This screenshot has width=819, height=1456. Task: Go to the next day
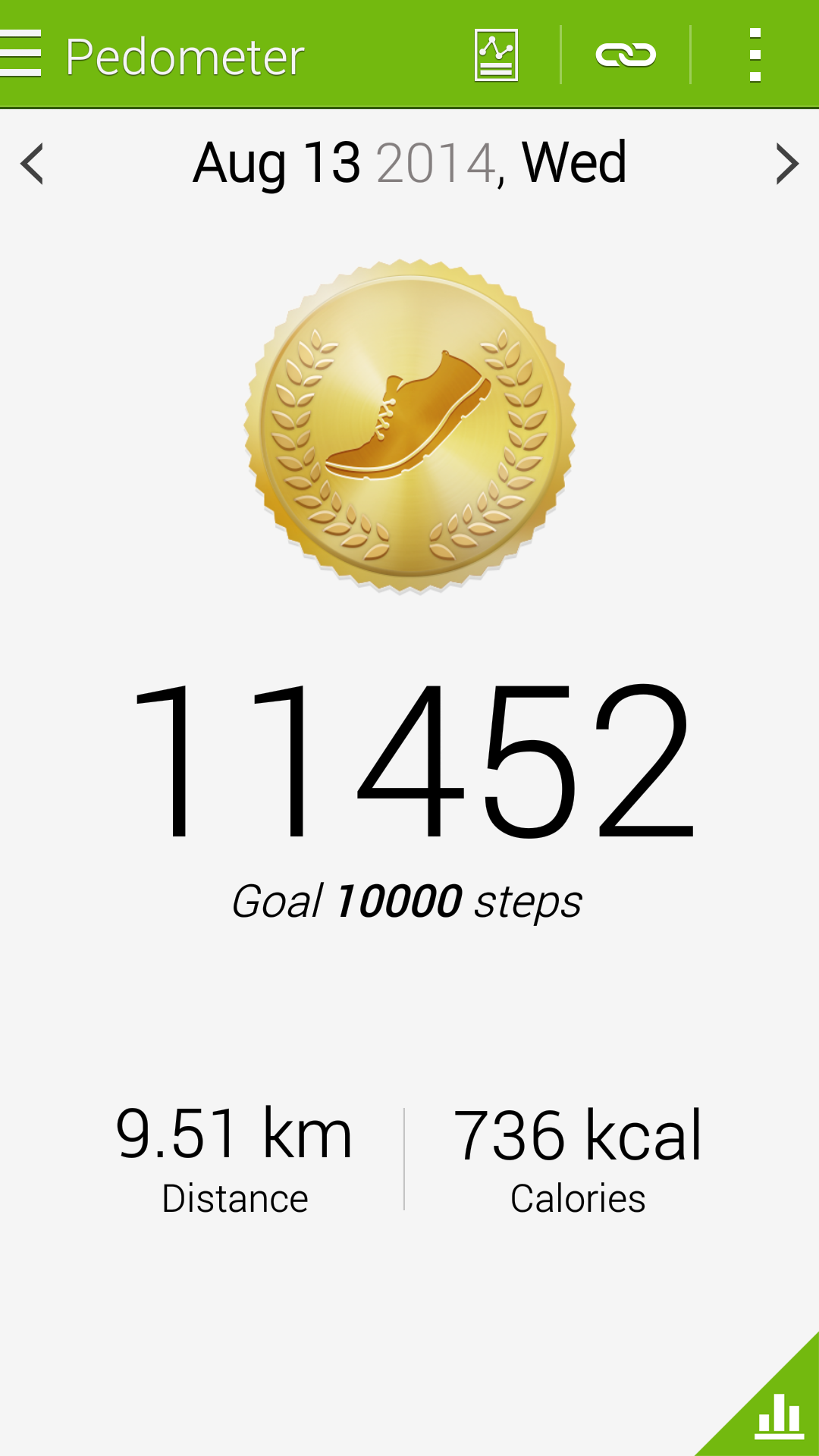click(x=786, y=164)
